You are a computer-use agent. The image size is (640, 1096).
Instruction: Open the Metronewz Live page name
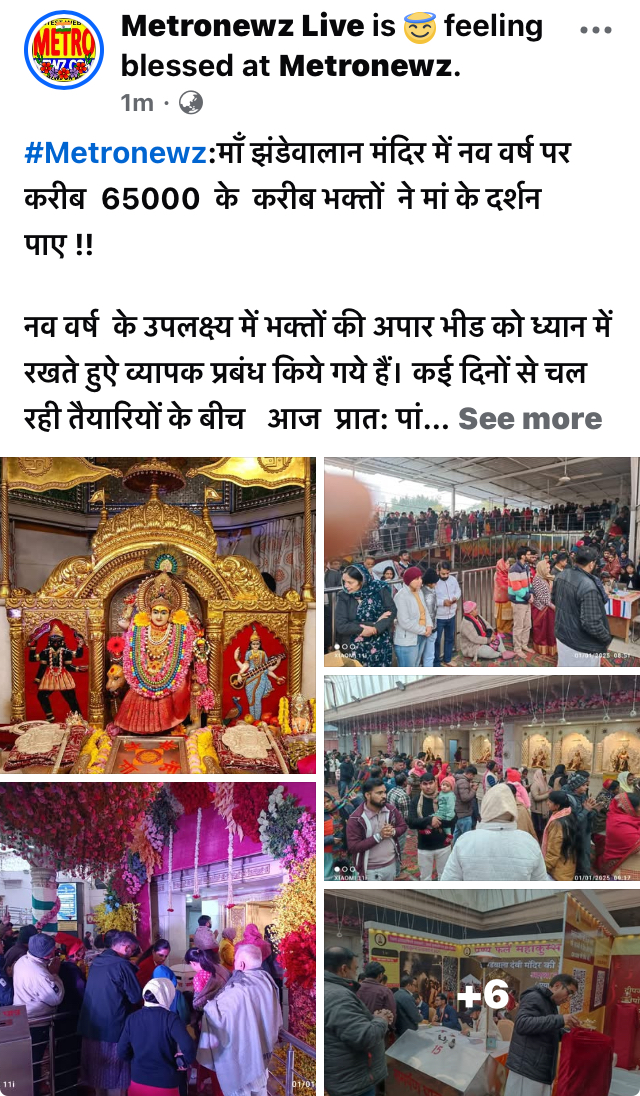242,27
